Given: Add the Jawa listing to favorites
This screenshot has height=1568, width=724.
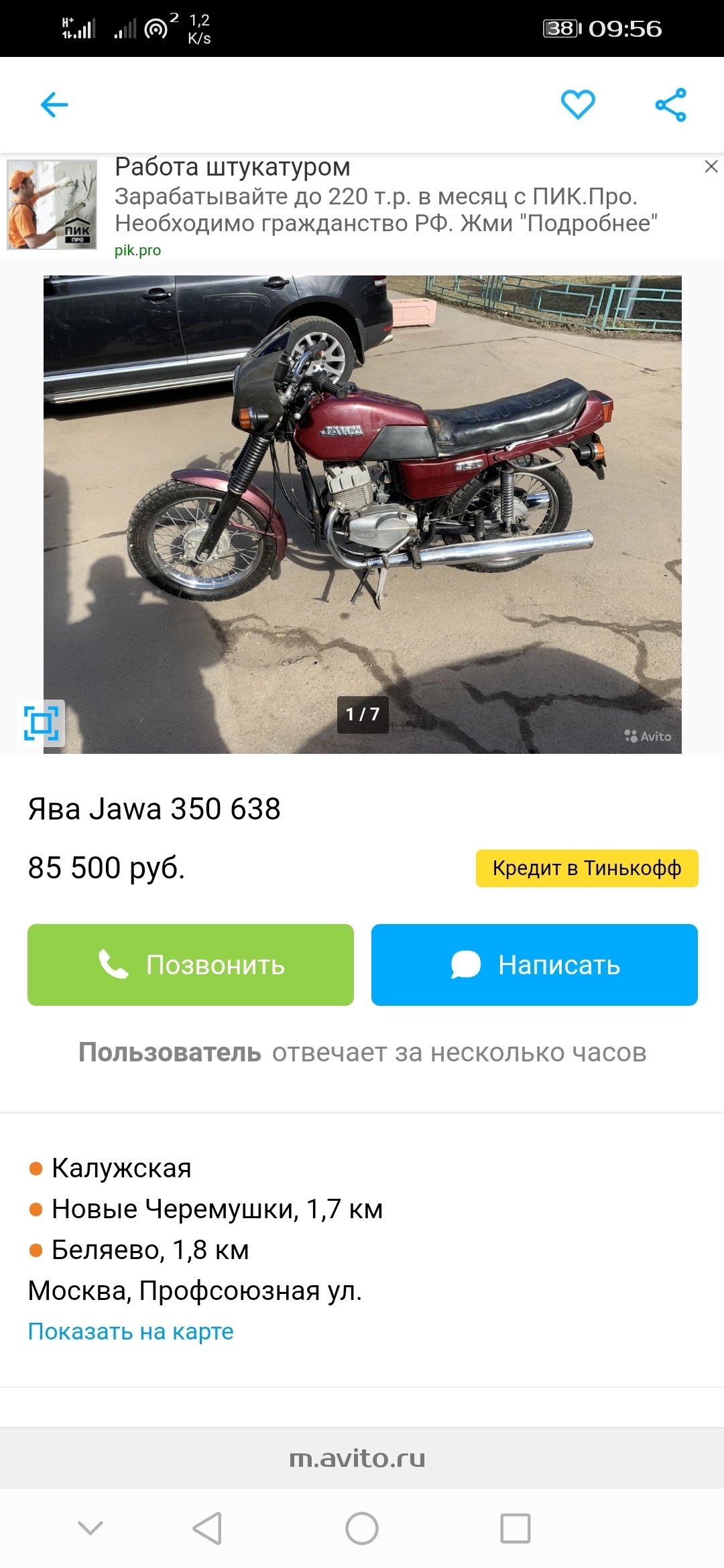Looking at the screenshot, I should click(x=578, y=105).
